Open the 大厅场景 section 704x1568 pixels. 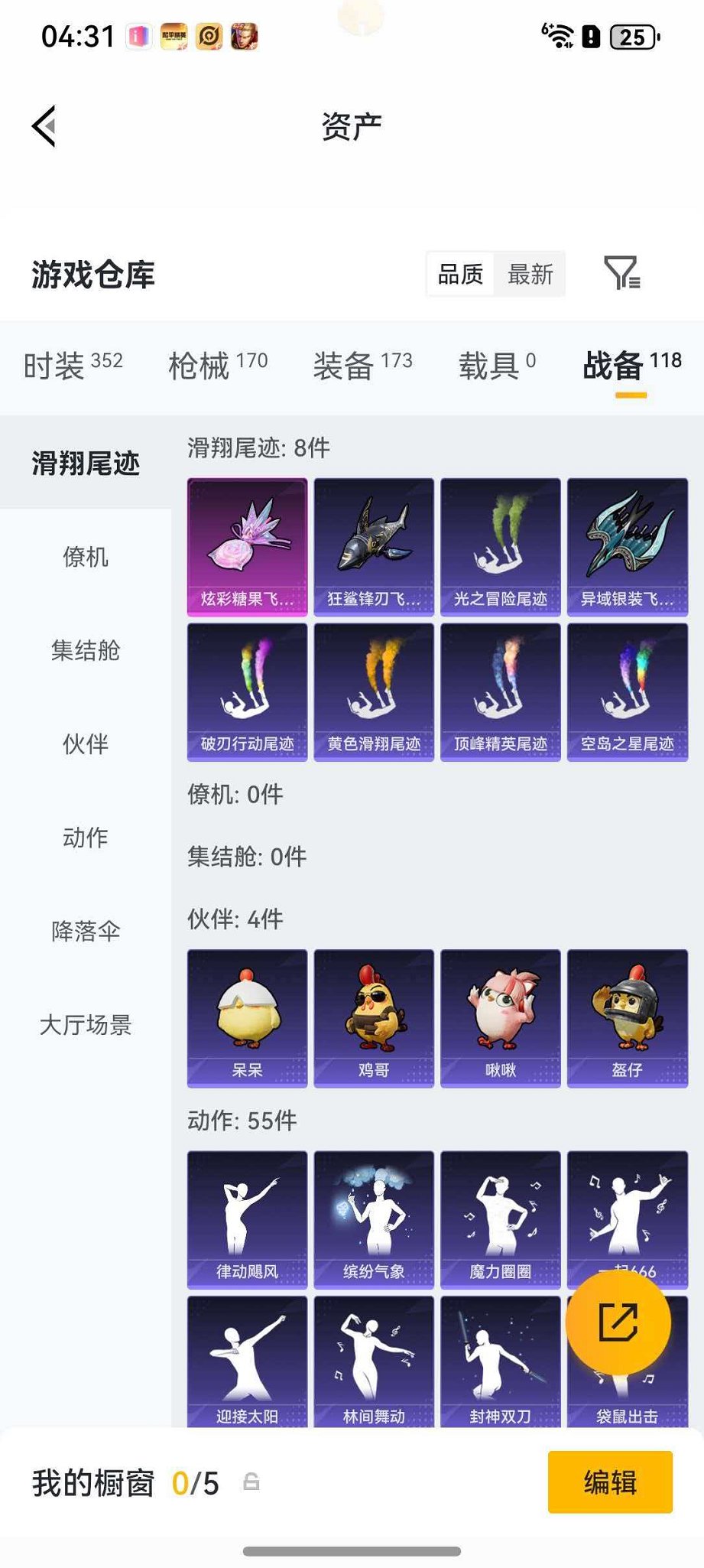[84, 1025]
